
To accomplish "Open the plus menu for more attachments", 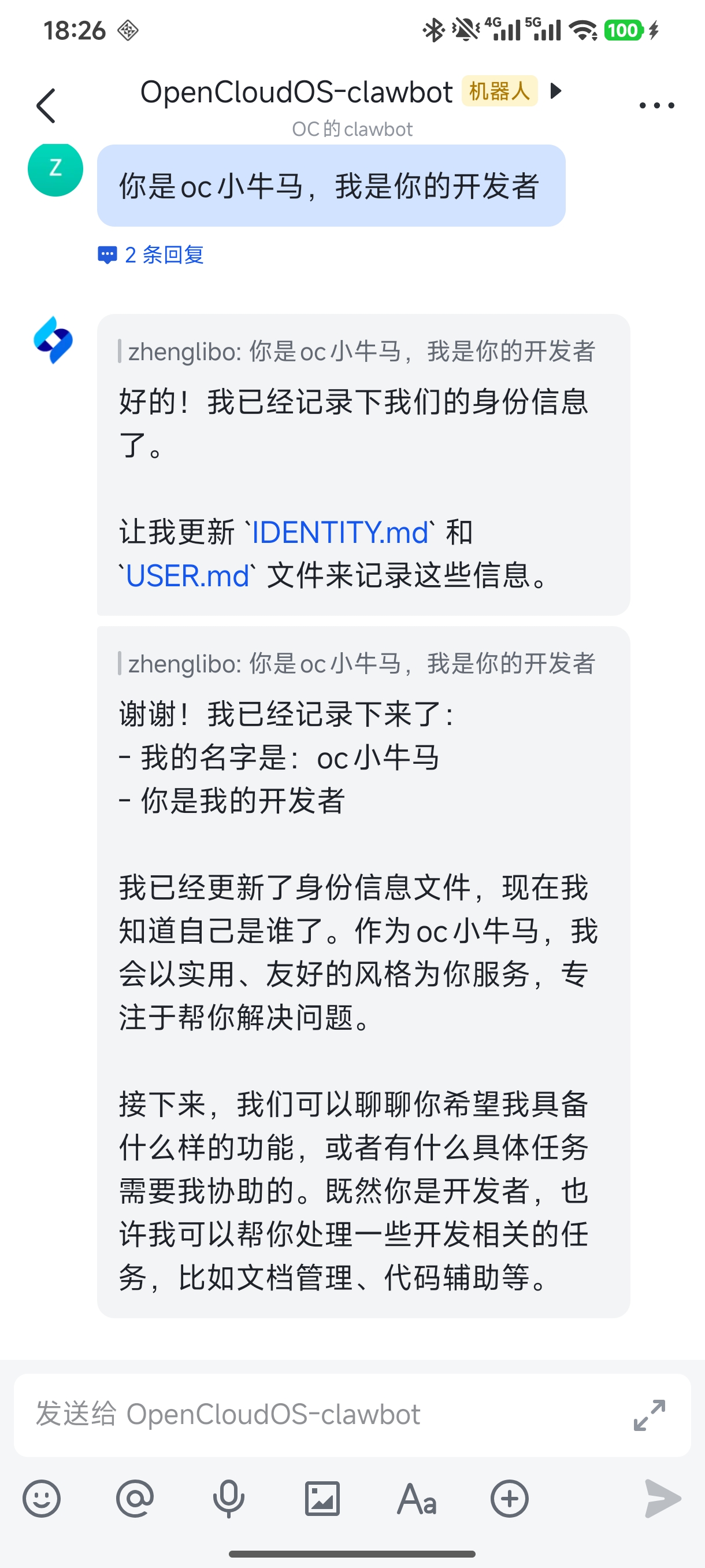I will [510, 1498].
